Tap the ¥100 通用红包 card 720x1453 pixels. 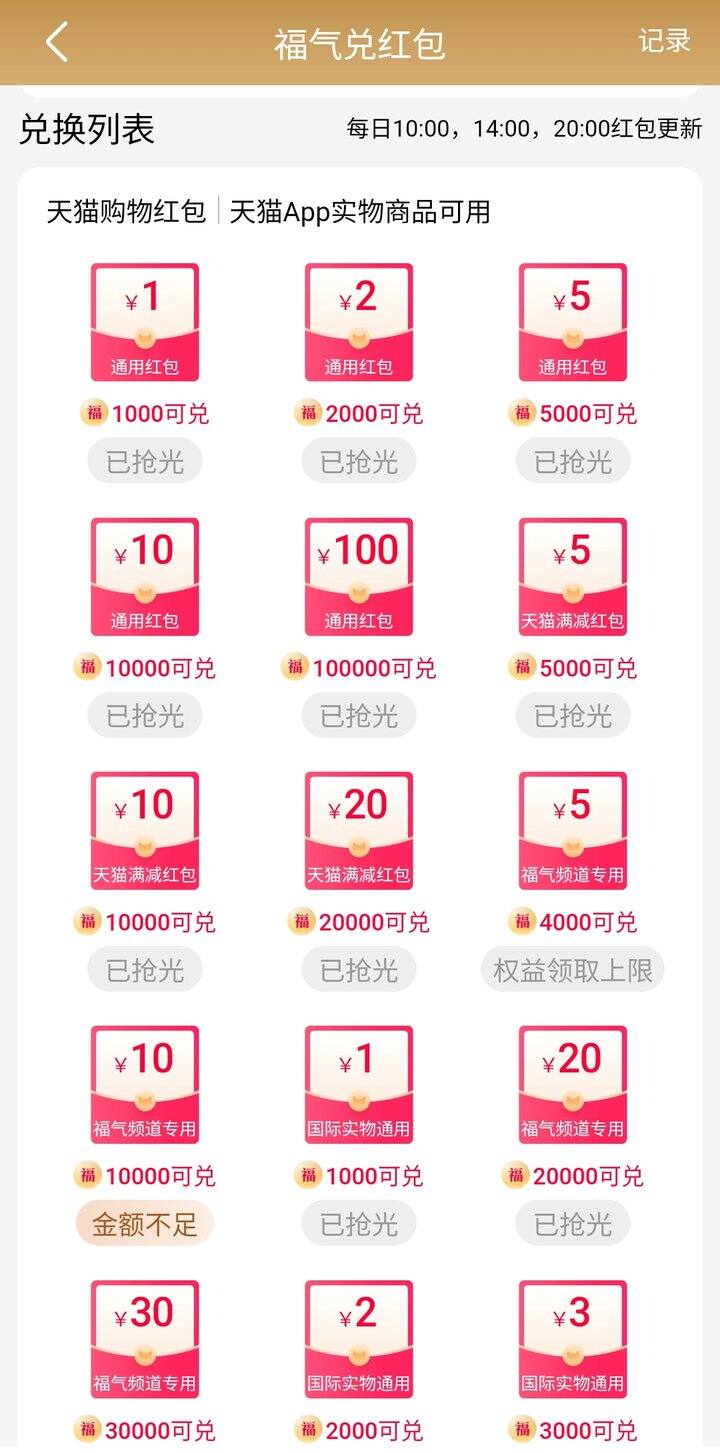(x=359, y=576)
